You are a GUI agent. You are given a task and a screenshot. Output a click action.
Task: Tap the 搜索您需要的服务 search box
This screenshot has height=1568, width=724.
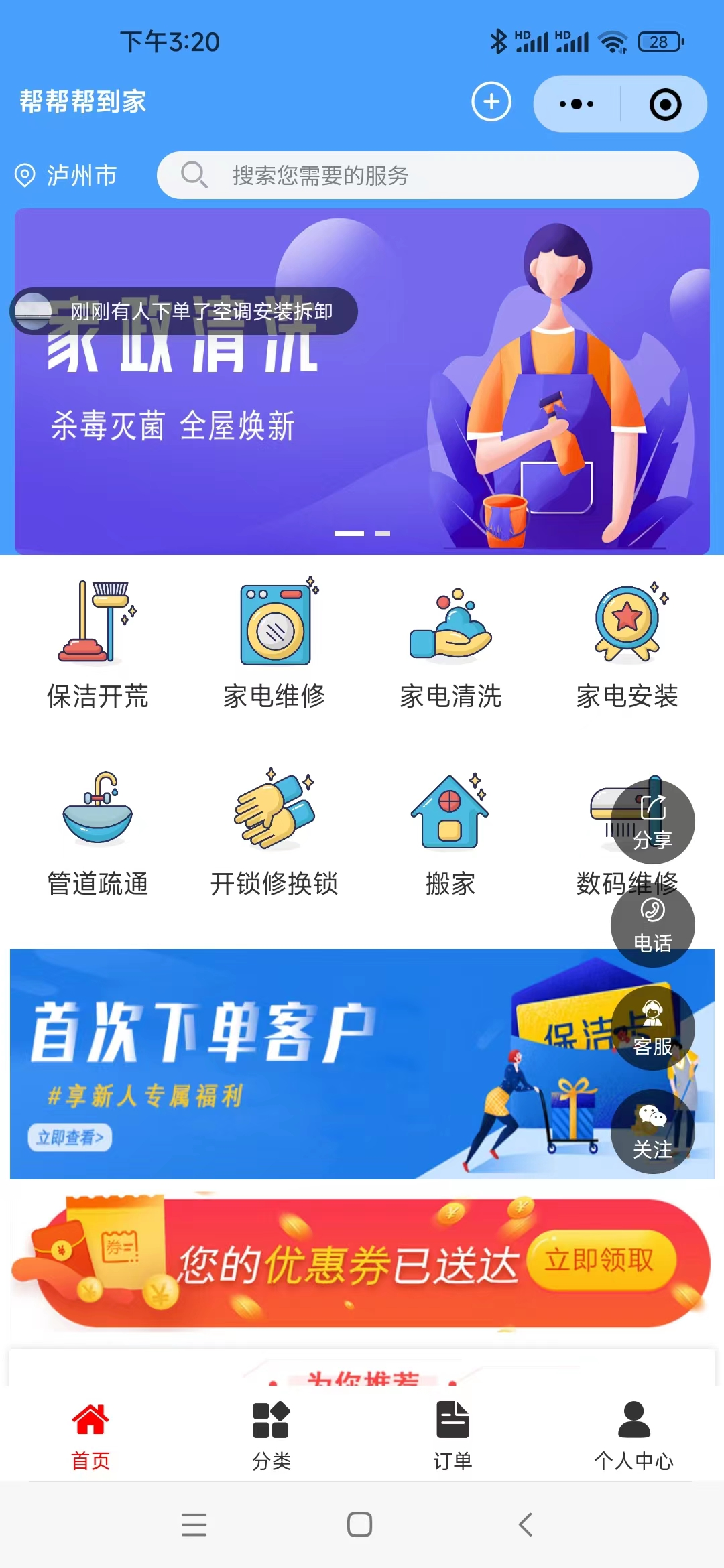[428, 175]
